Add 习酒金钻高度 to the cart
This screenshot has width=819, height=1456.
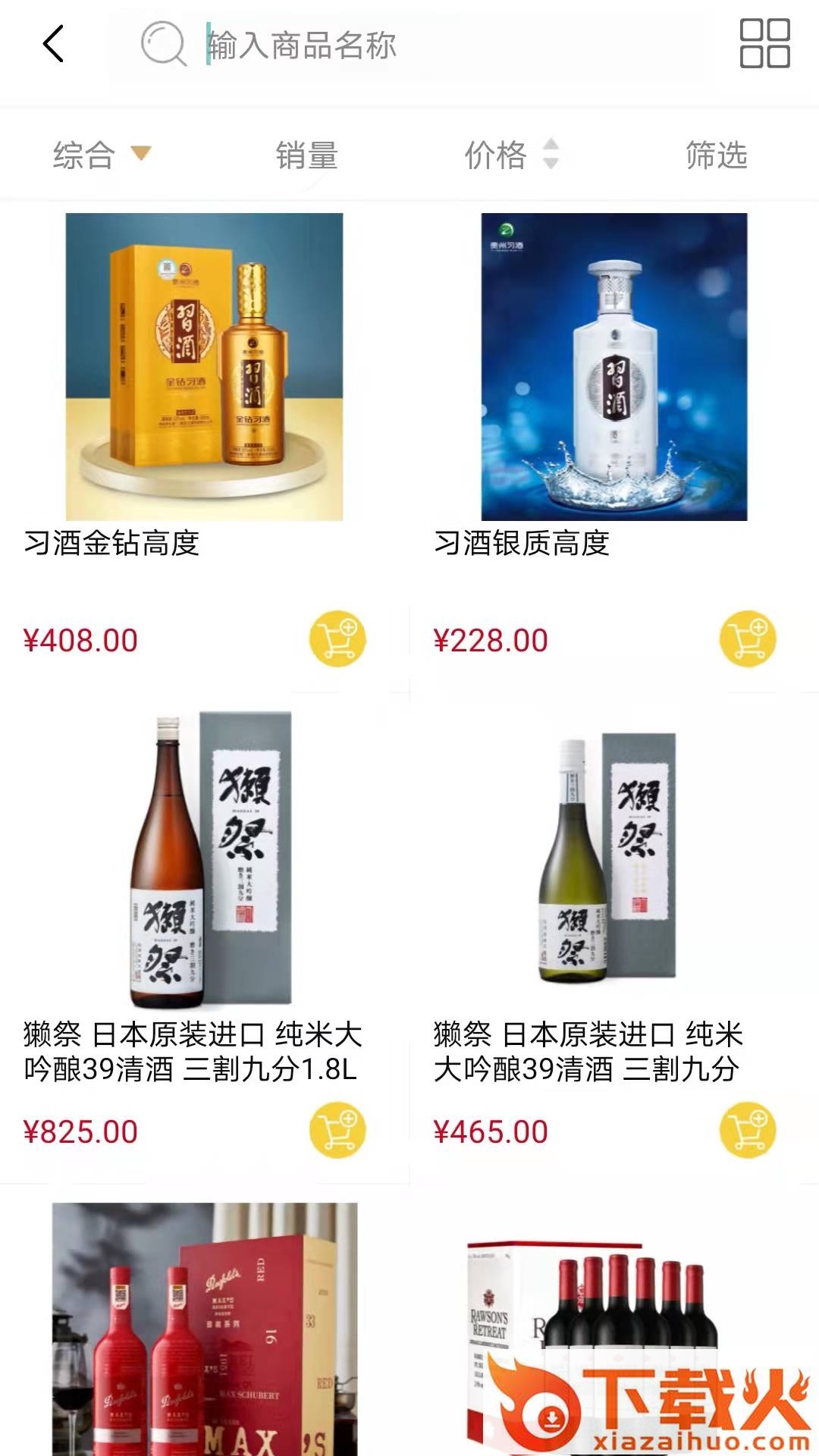[337, 639]
